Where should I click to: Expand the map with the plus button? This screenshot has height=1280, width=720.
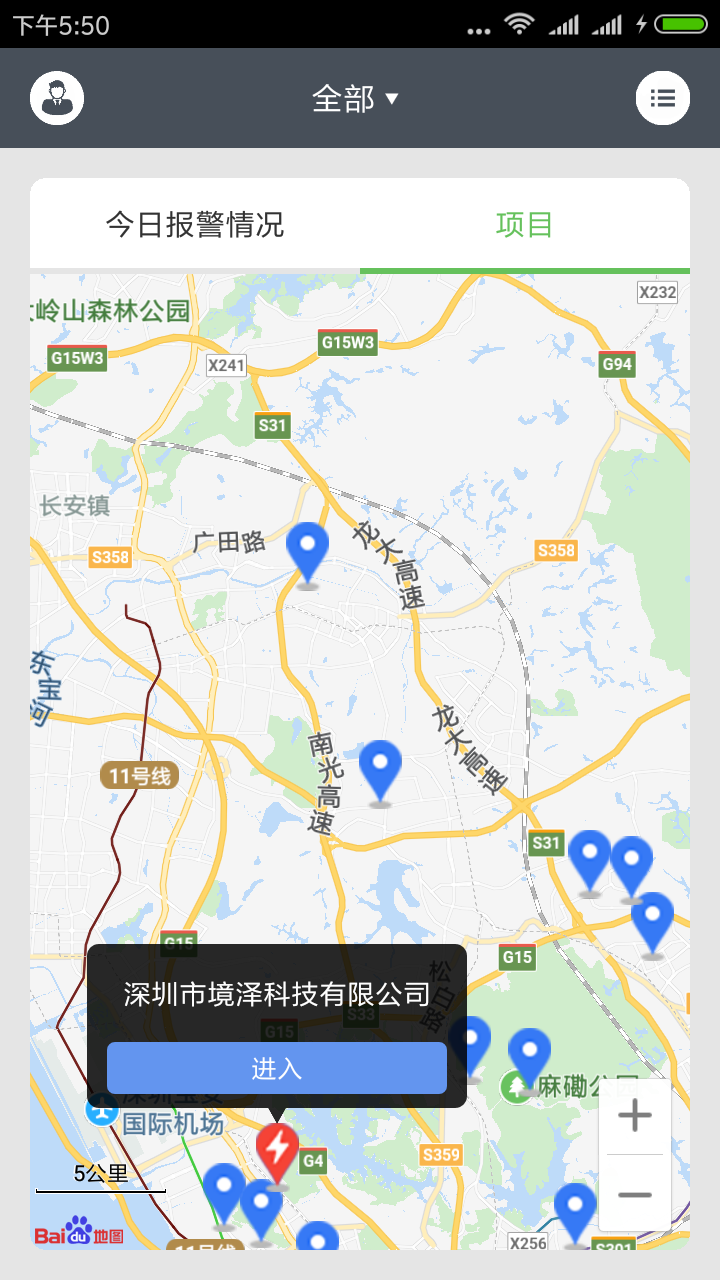[634, 1116]
